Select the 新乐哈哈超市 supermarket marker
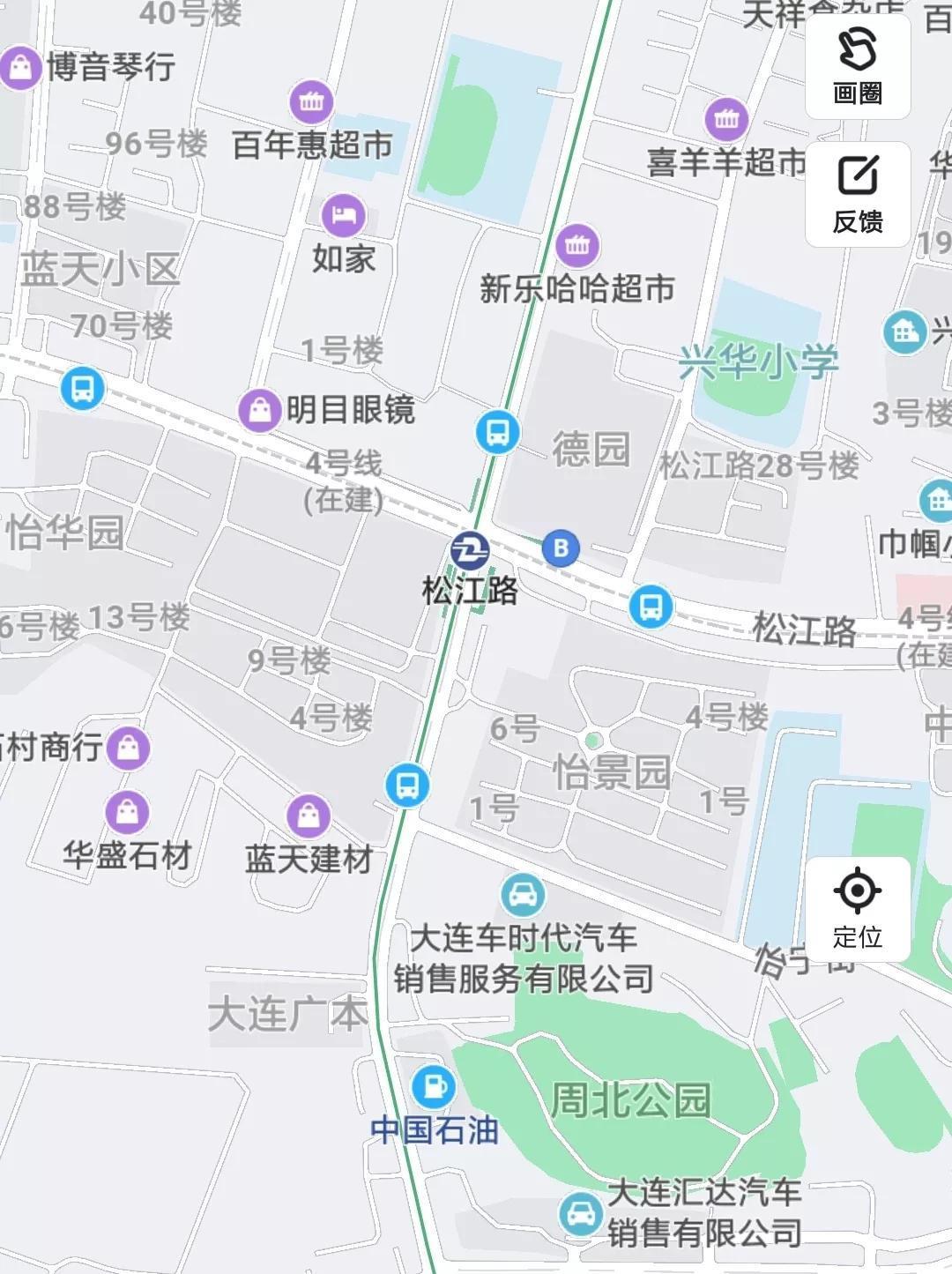Screen dimensions: 952x1274 coord(577,245)
